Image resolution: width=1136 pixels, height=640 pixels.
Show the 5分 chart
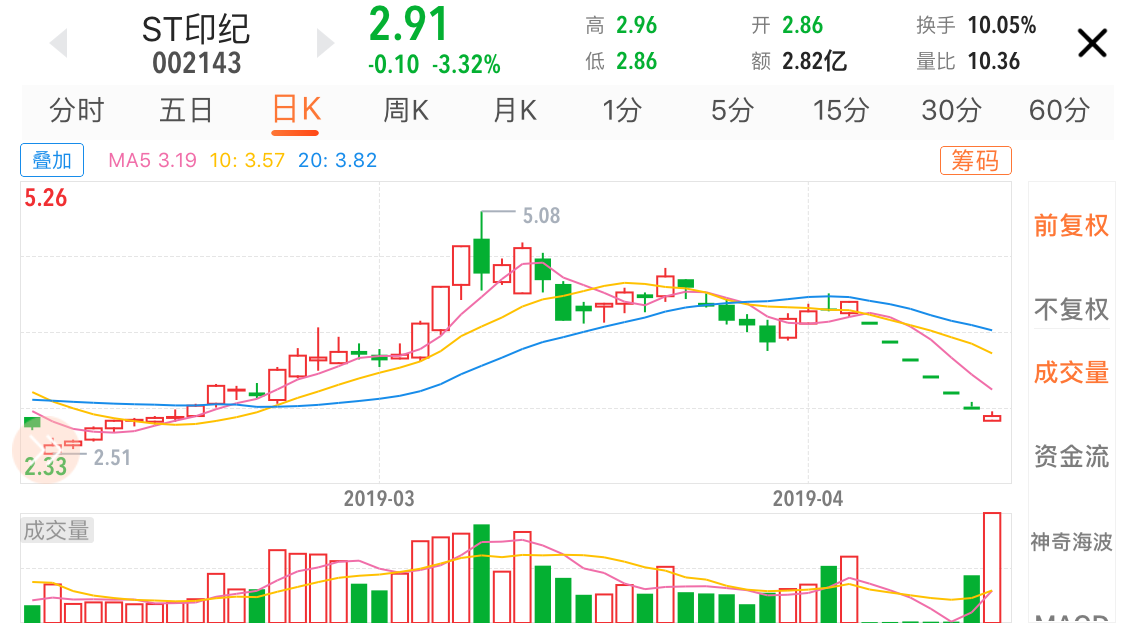tap(732, 110)
